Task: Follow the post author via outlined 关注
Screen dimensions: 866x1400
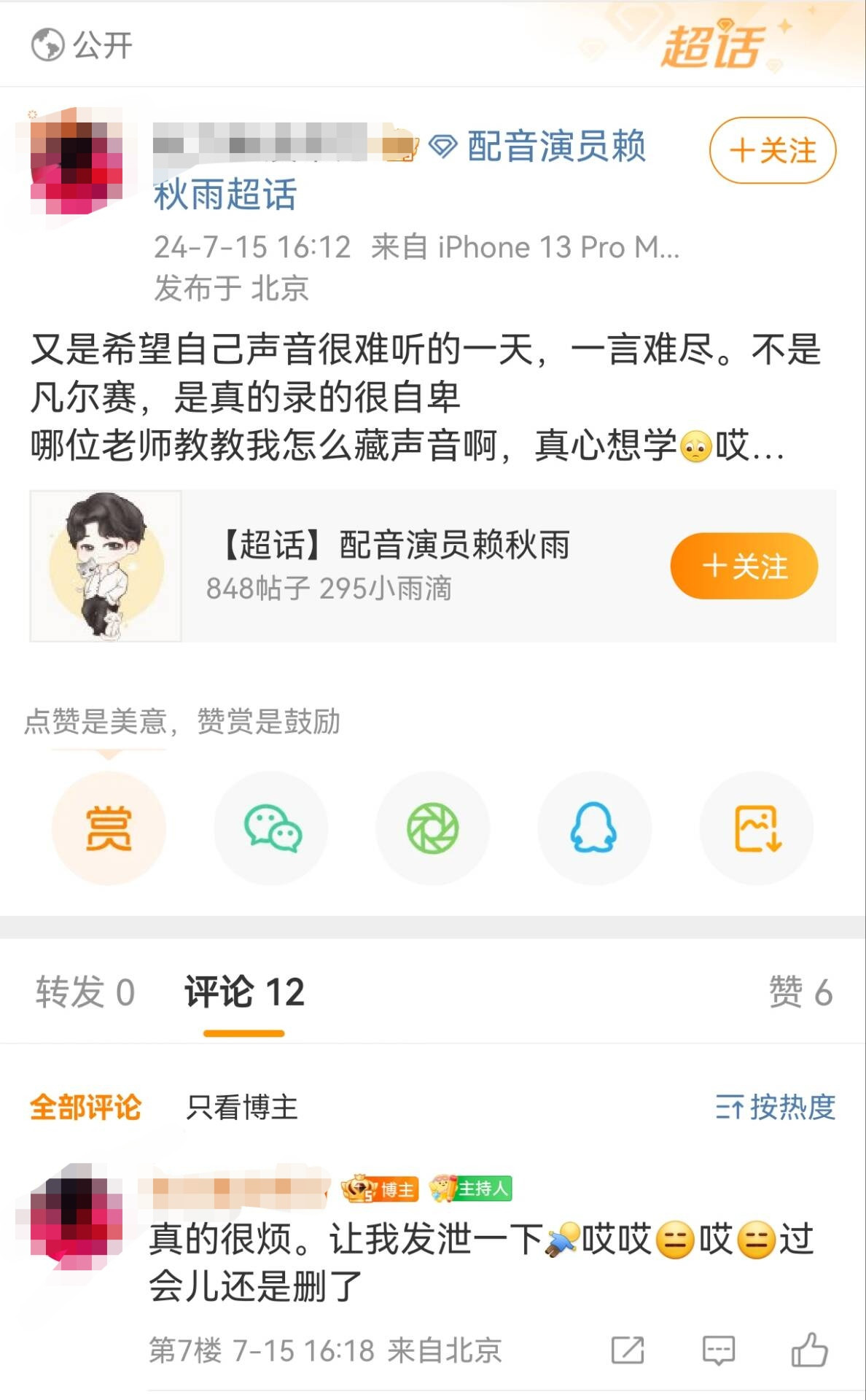Action: click(772, 150)
